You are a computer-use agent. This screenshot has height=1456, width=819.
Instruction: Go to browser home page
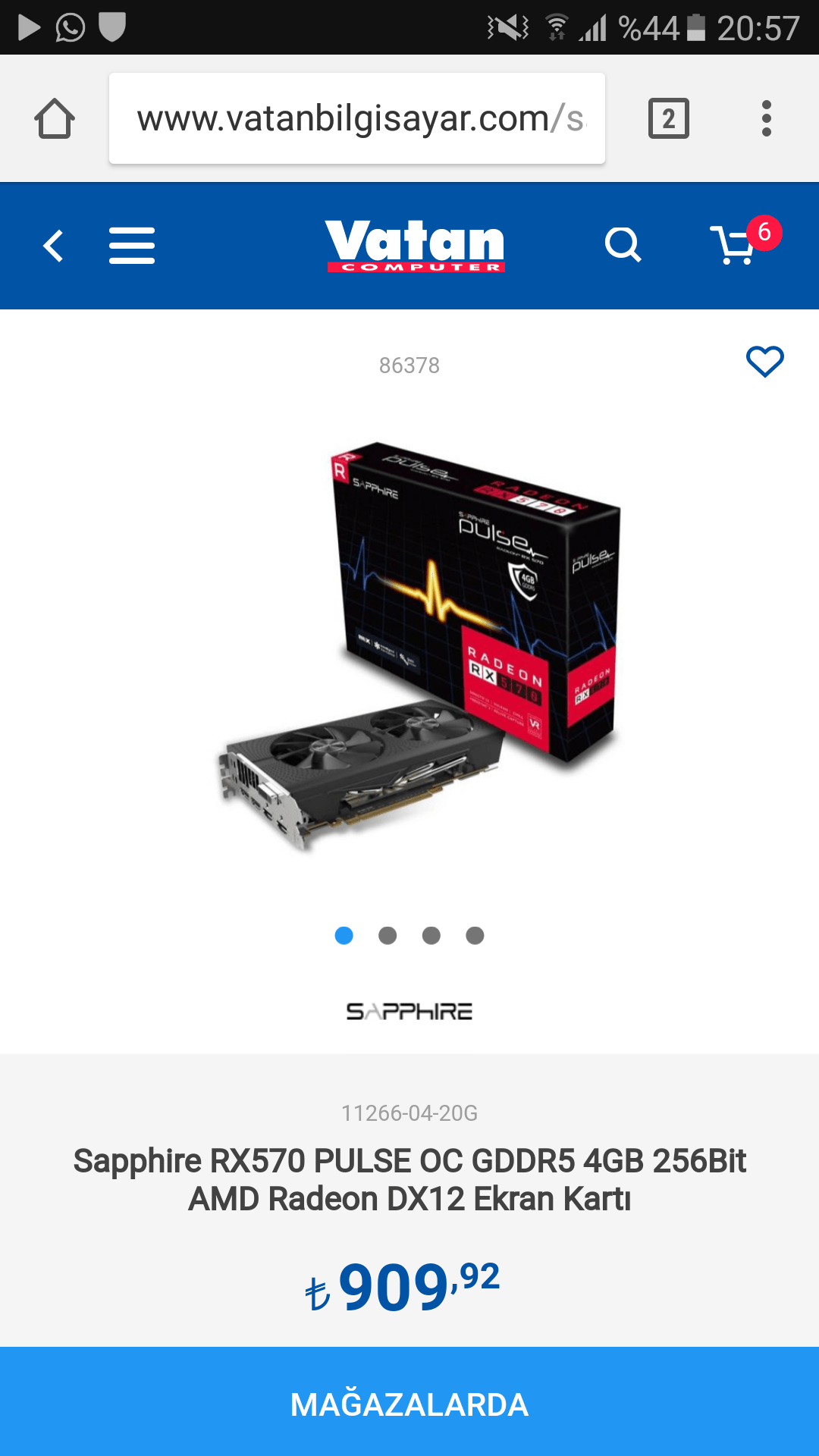[55, 118]
